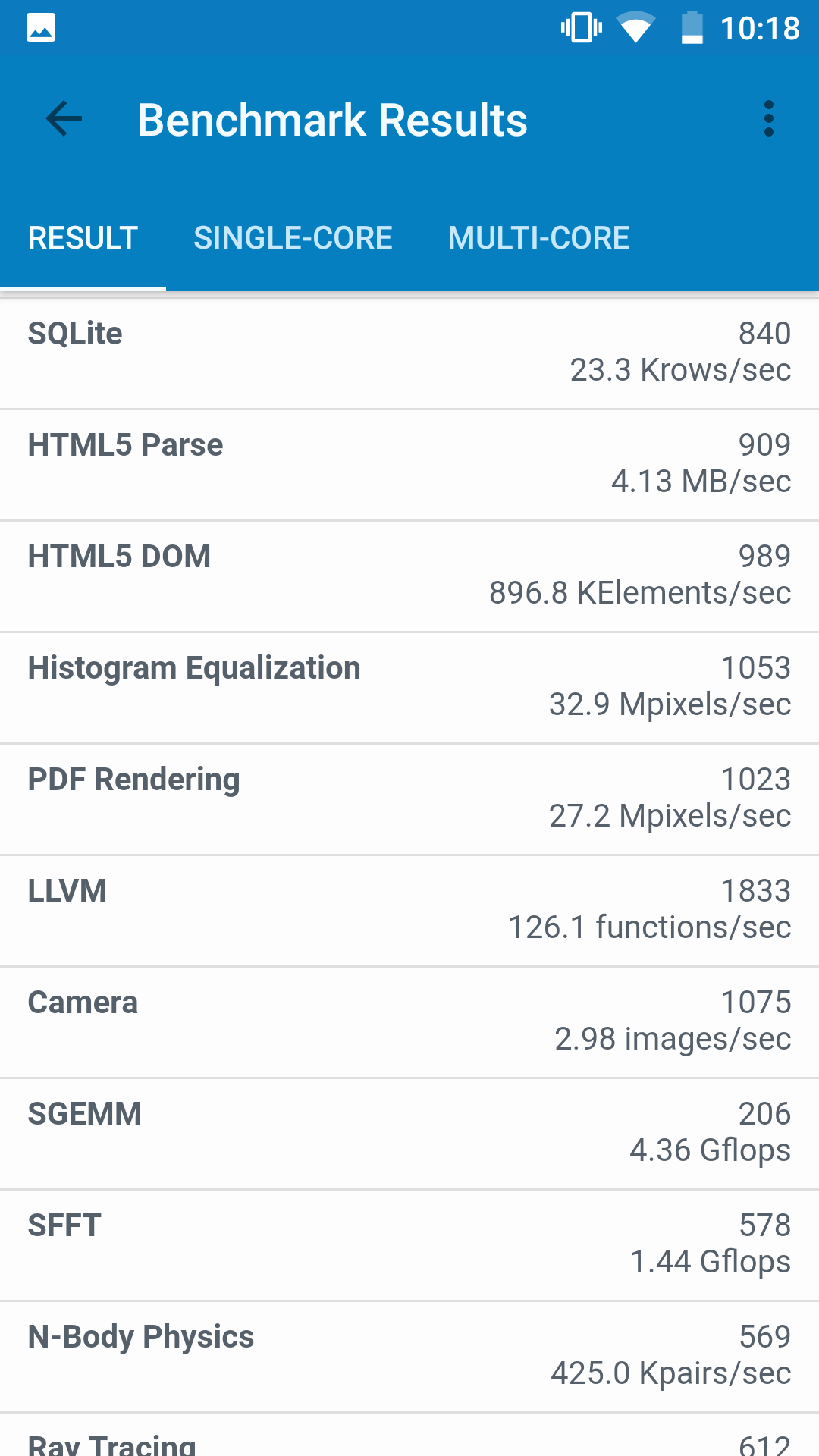
Task: Go back using the arrow icon
Action: tap(64, 119)
